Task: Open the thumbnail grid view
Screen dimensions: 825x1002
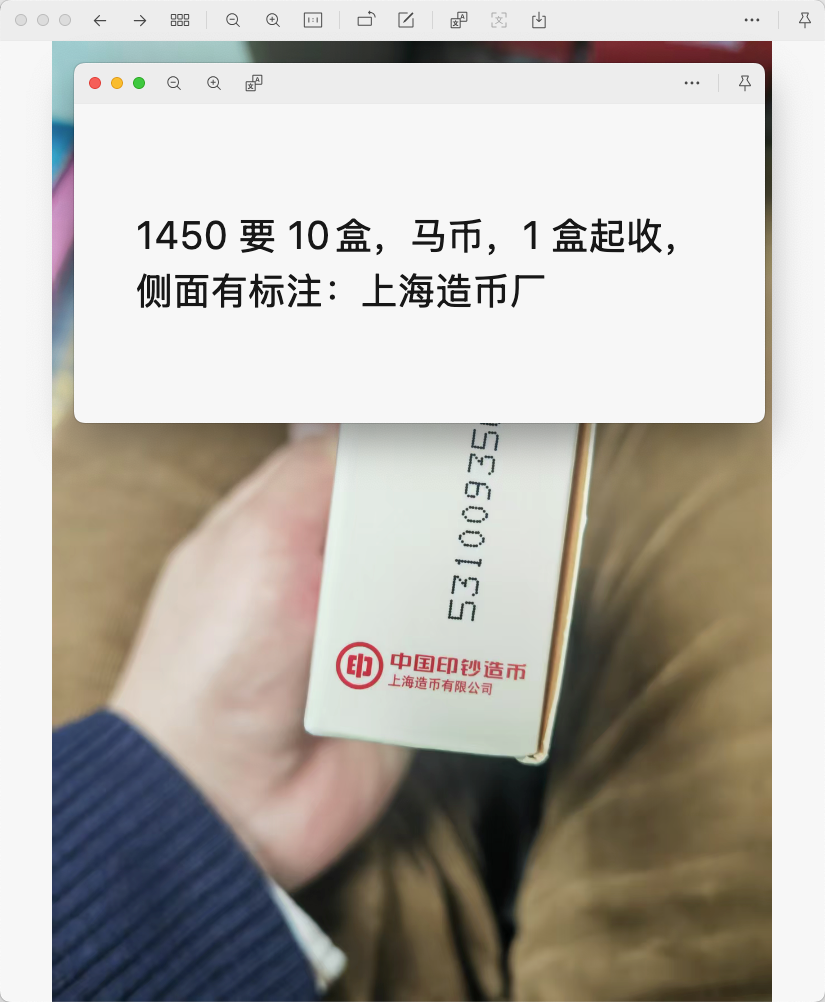Action: (180, 20)
